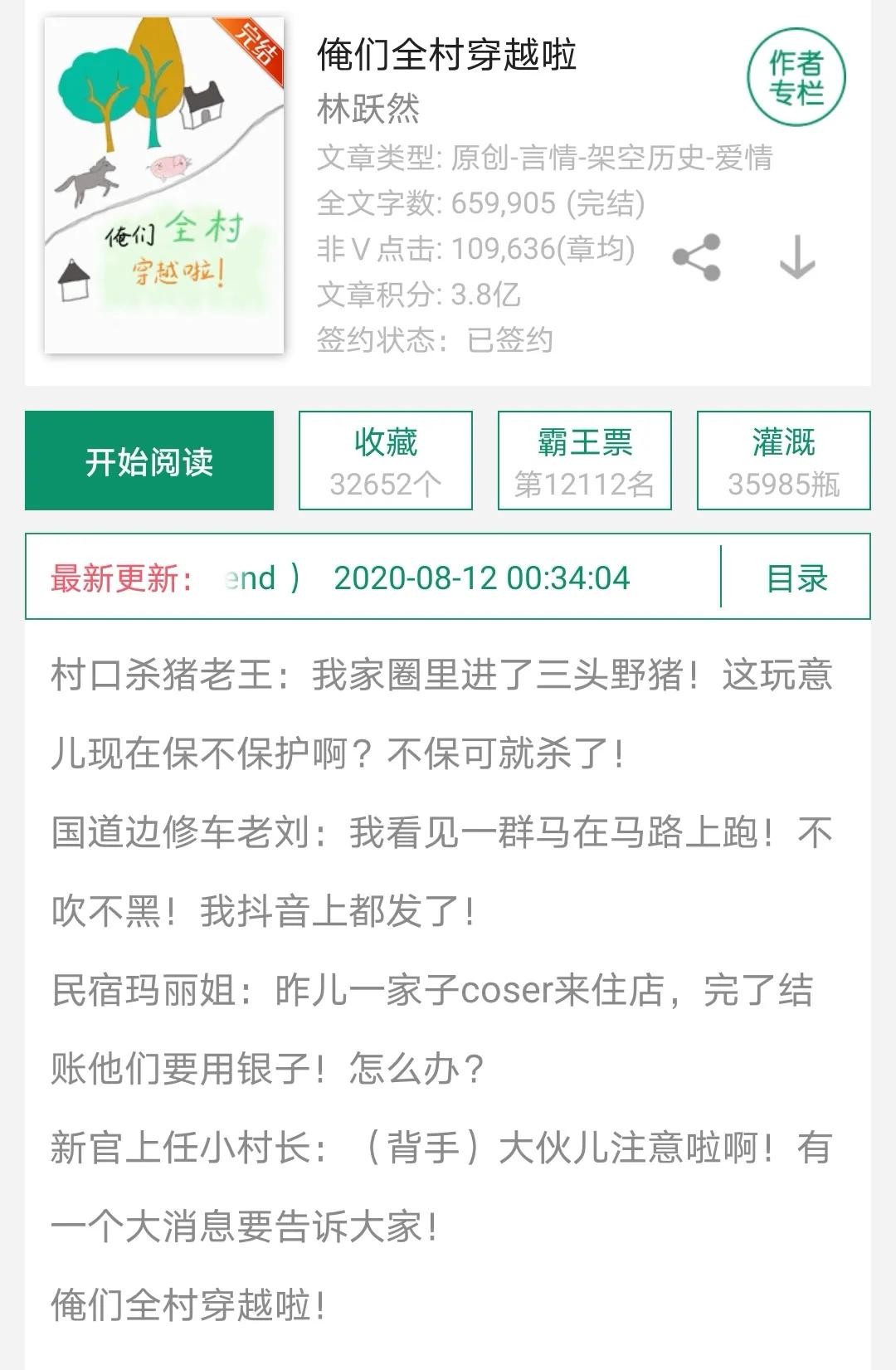Viewport: 896px width, 1370px height.
Task: View the book cover image
Action: [x=164, y=185]
